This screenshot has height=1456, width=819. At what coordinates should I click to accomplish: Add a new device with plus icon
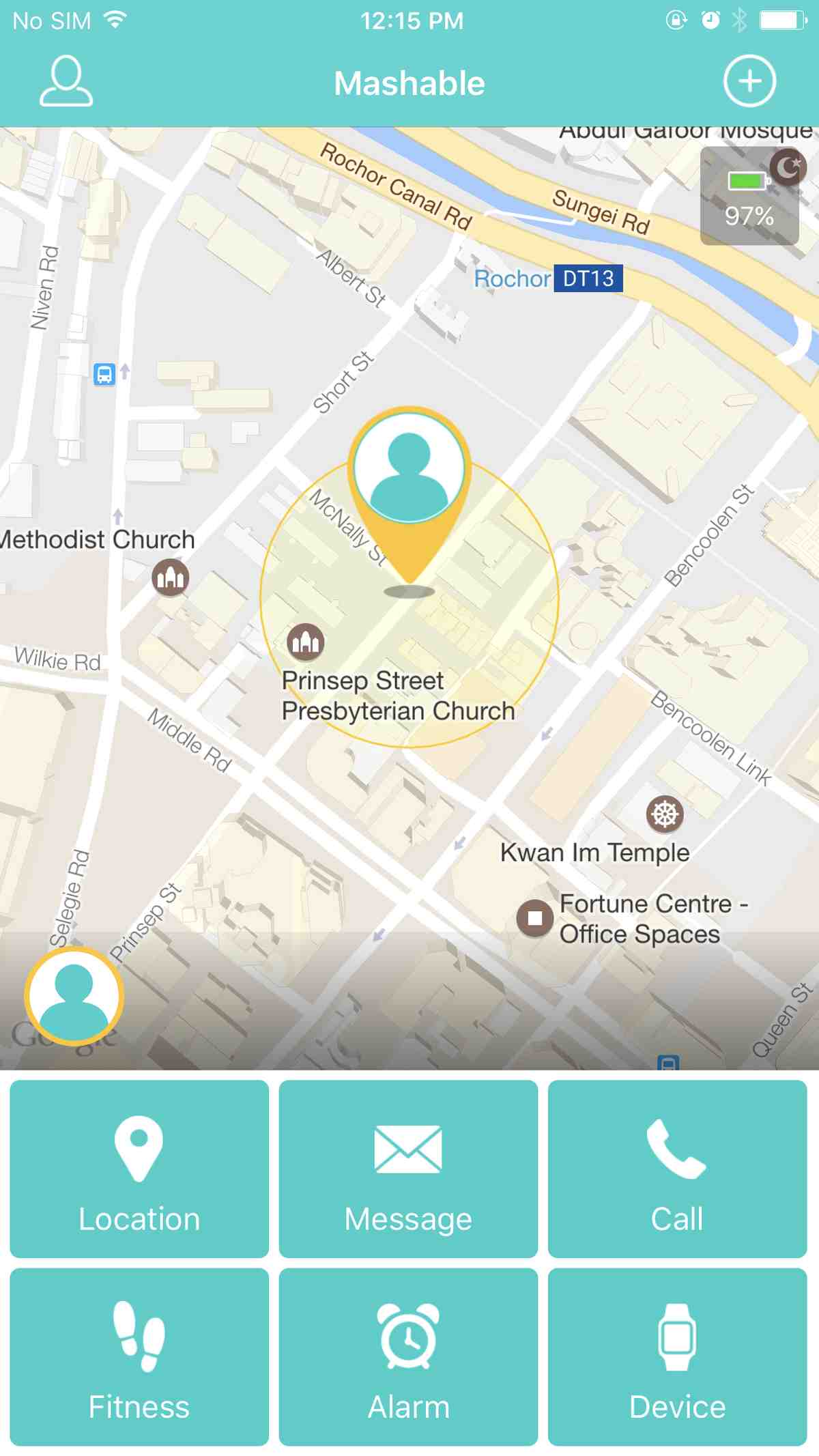[x=749, y=81]
